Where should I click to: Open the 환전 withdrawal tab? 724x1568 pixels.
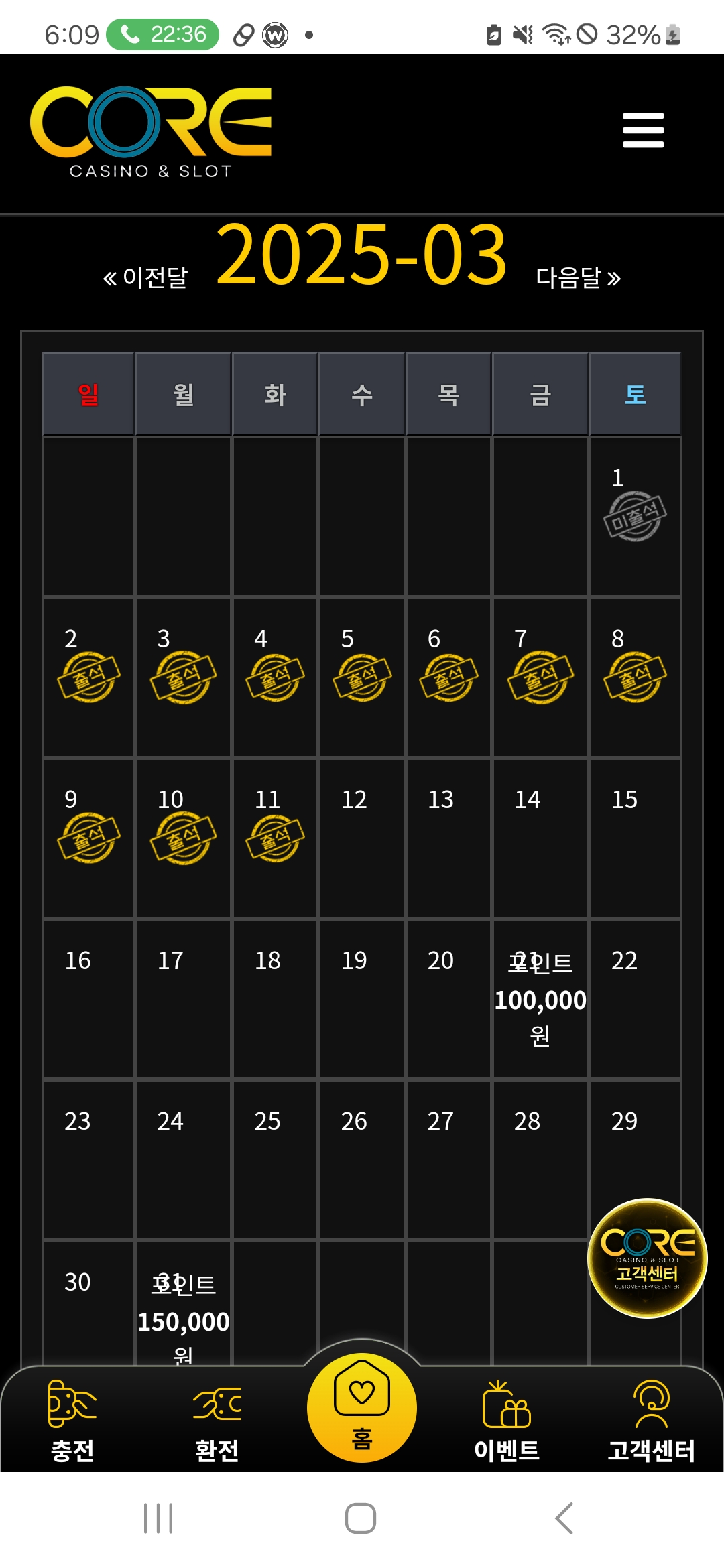click(x=217, y=1421)
